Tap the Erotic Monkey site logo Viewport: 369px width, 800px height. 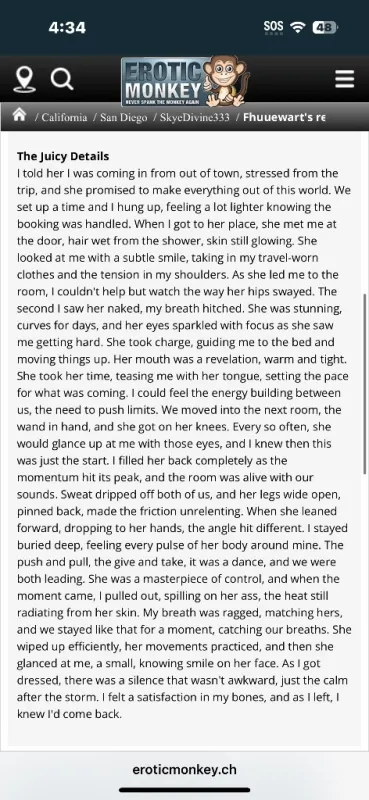(x=185, y=81)
